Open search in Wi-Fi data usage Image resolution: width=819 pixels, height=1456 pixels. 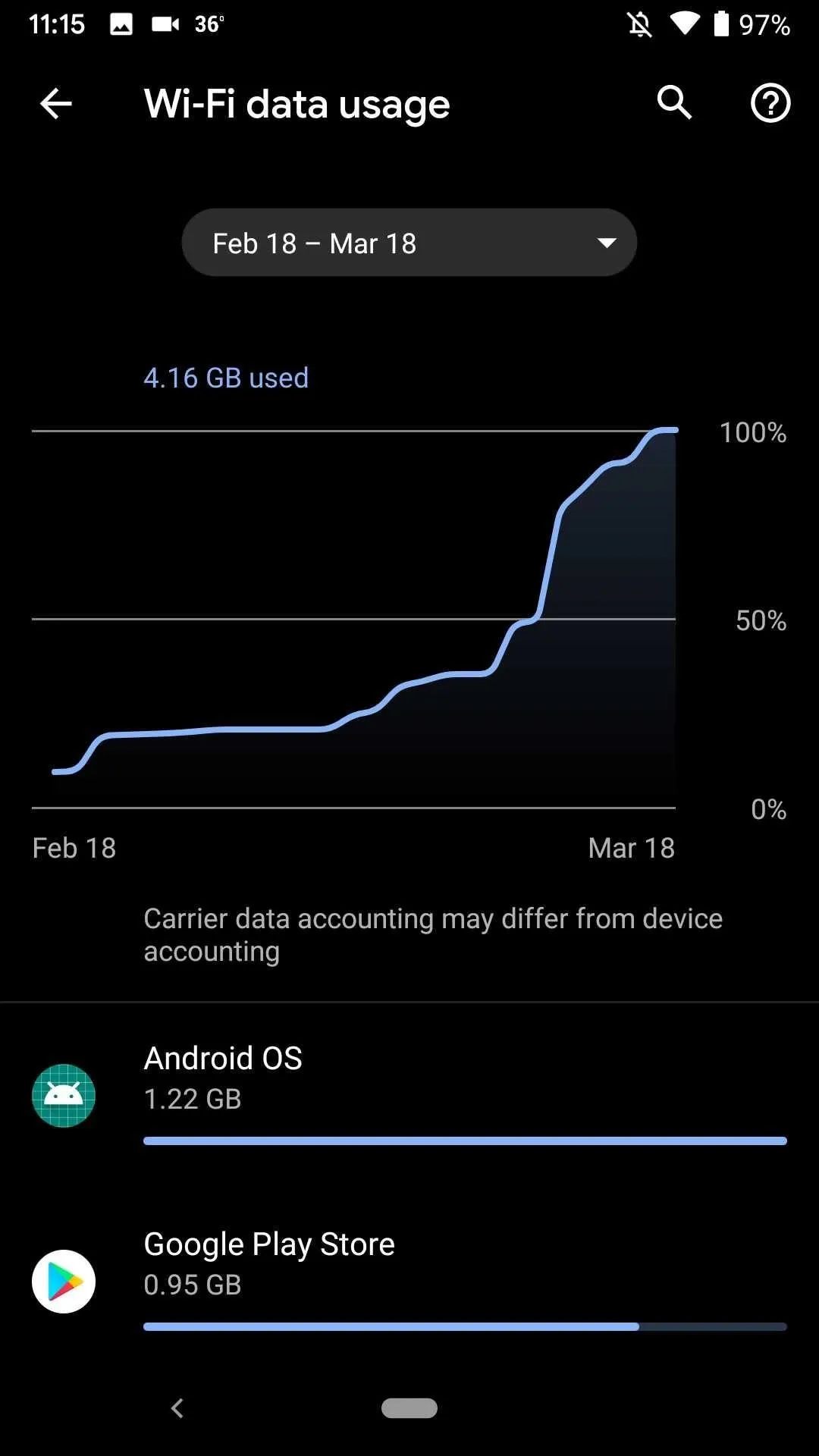[674, 102]
